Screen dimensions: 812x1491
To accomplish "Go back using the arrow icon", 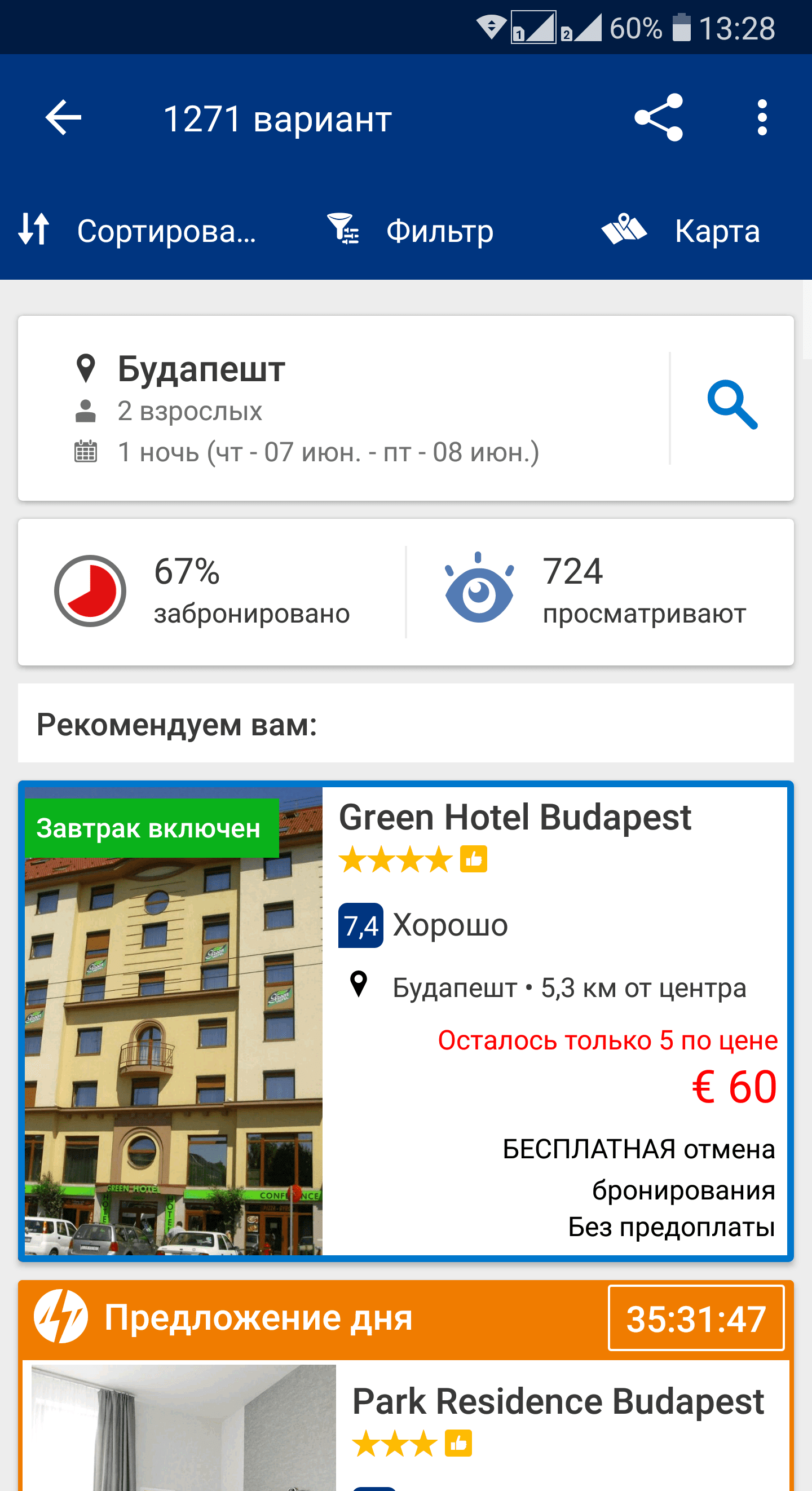I will (63, 117).
